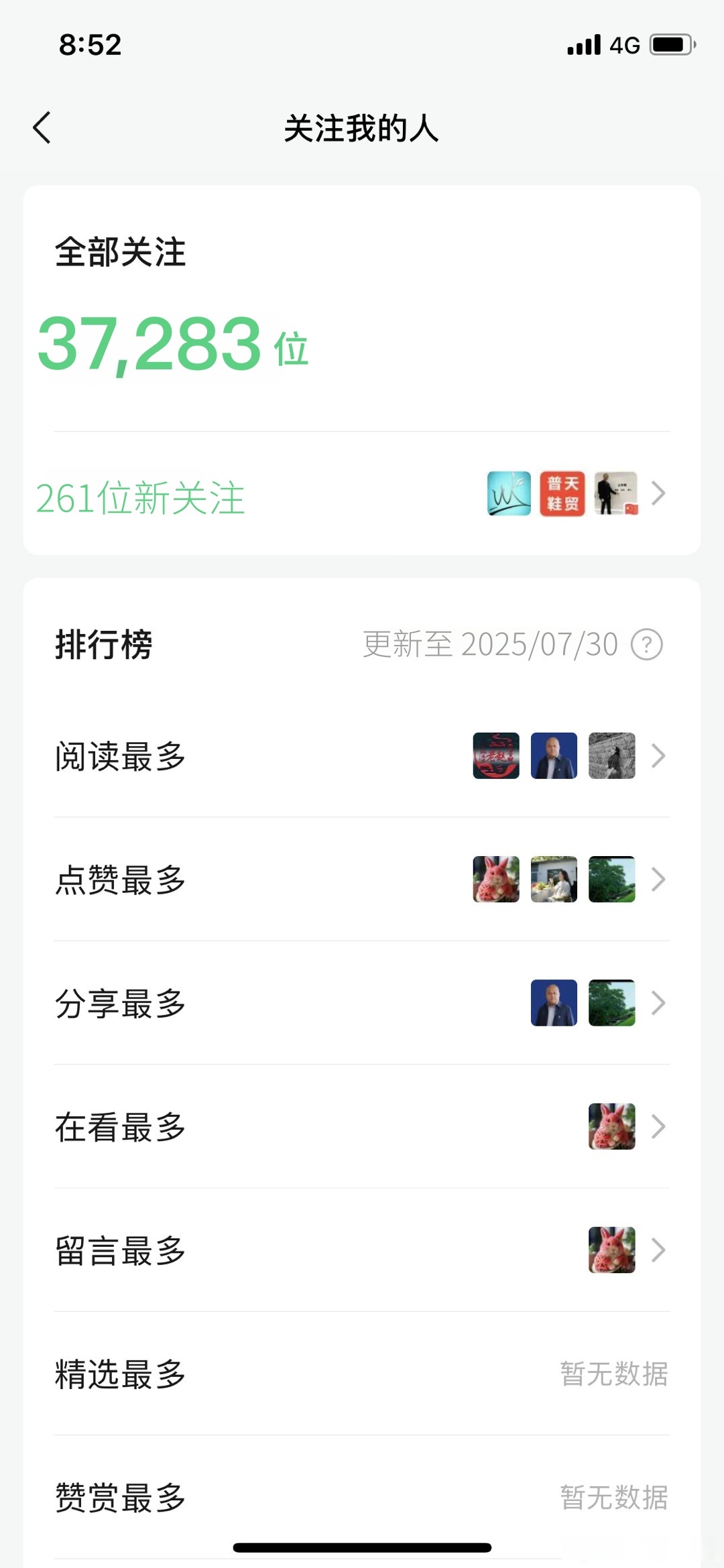Go back from 关注我的人 page
This screenshot has height=1568, width=724.
pyautogui.click(x=42, y=127)
